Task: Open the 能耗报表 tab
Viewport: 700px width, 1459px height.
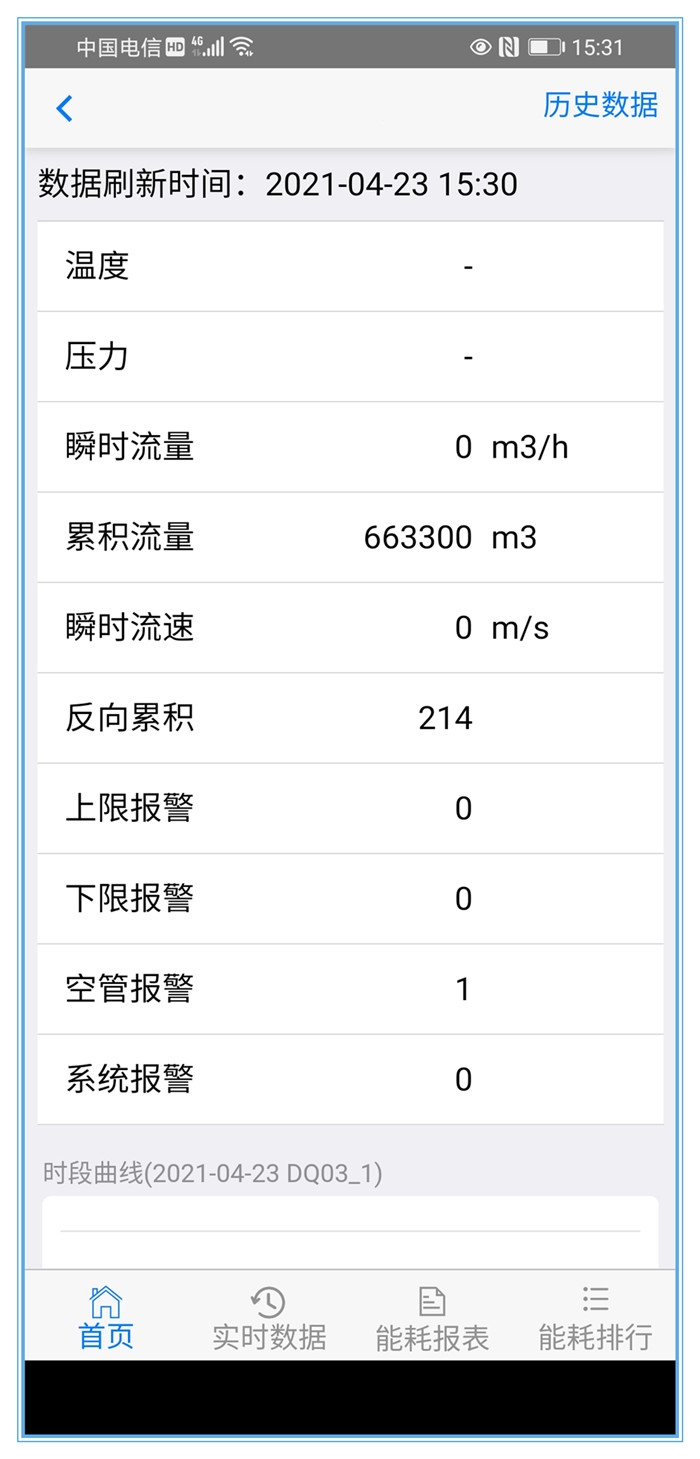Action: (x=432, y=1319)
